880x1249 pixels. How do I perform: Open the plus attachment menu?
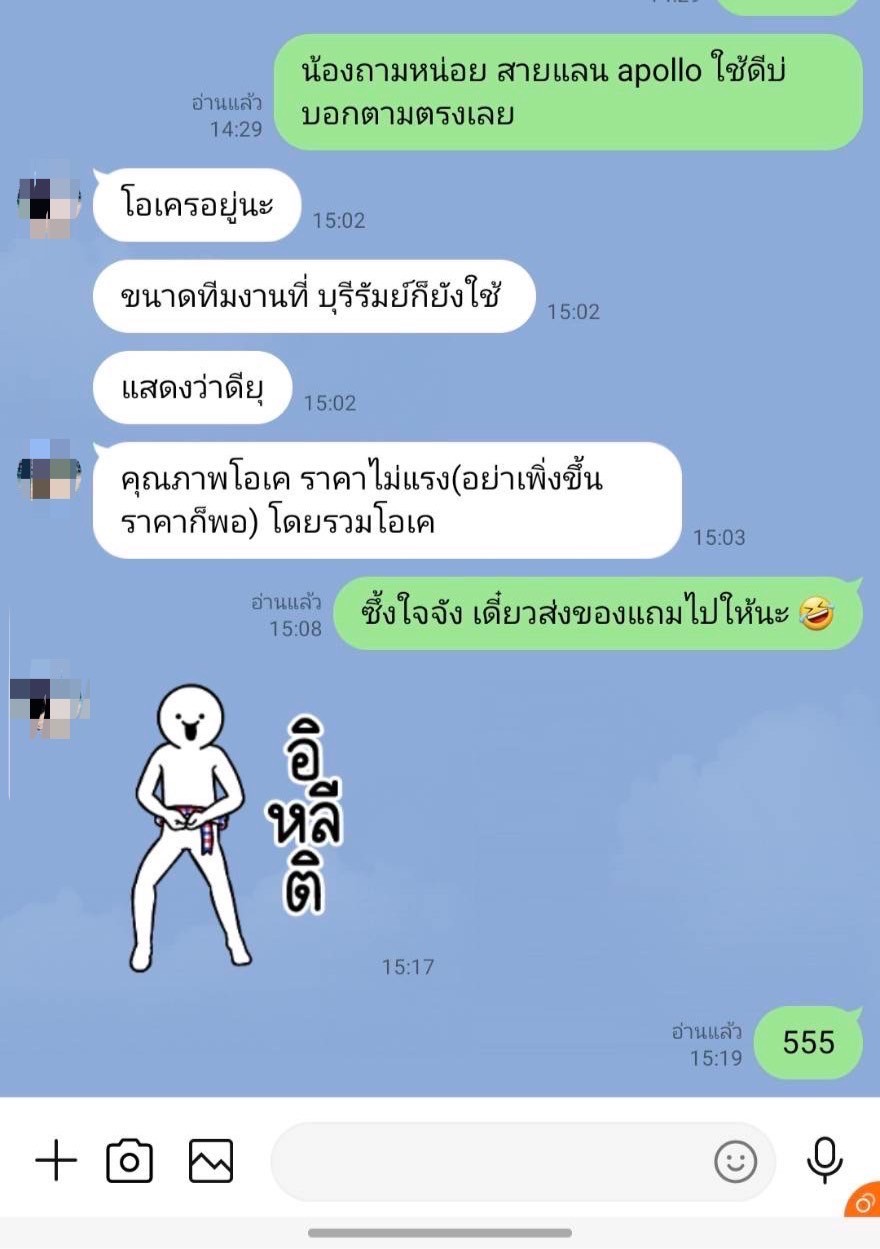pyautogui.click(x=56, y=1161)
